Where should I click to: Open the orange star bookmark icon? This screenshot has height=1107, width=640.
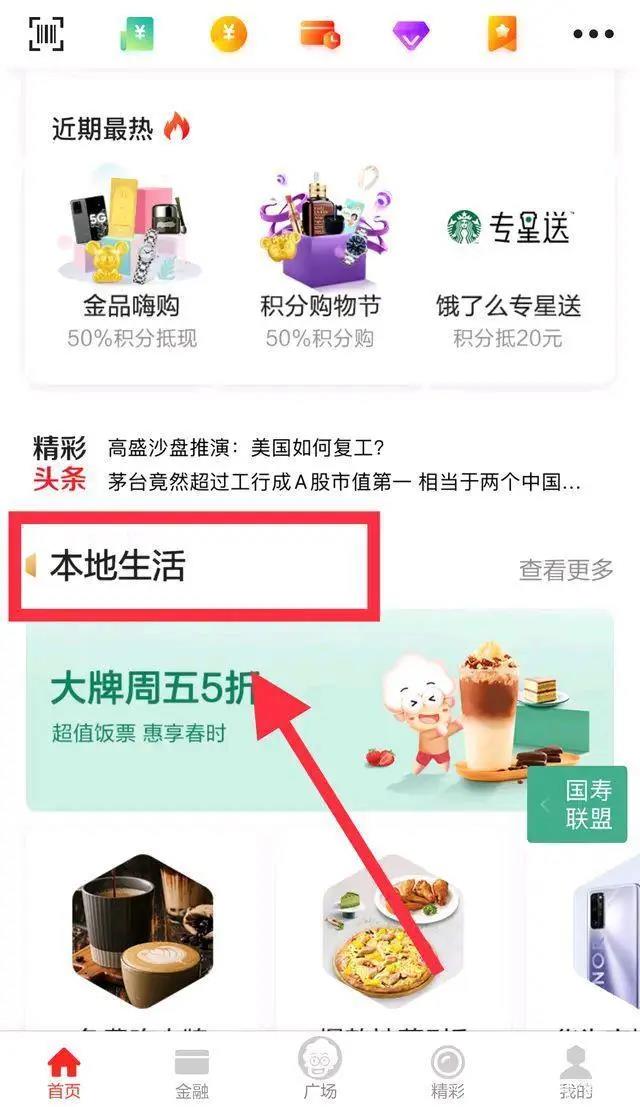(501, 33)
